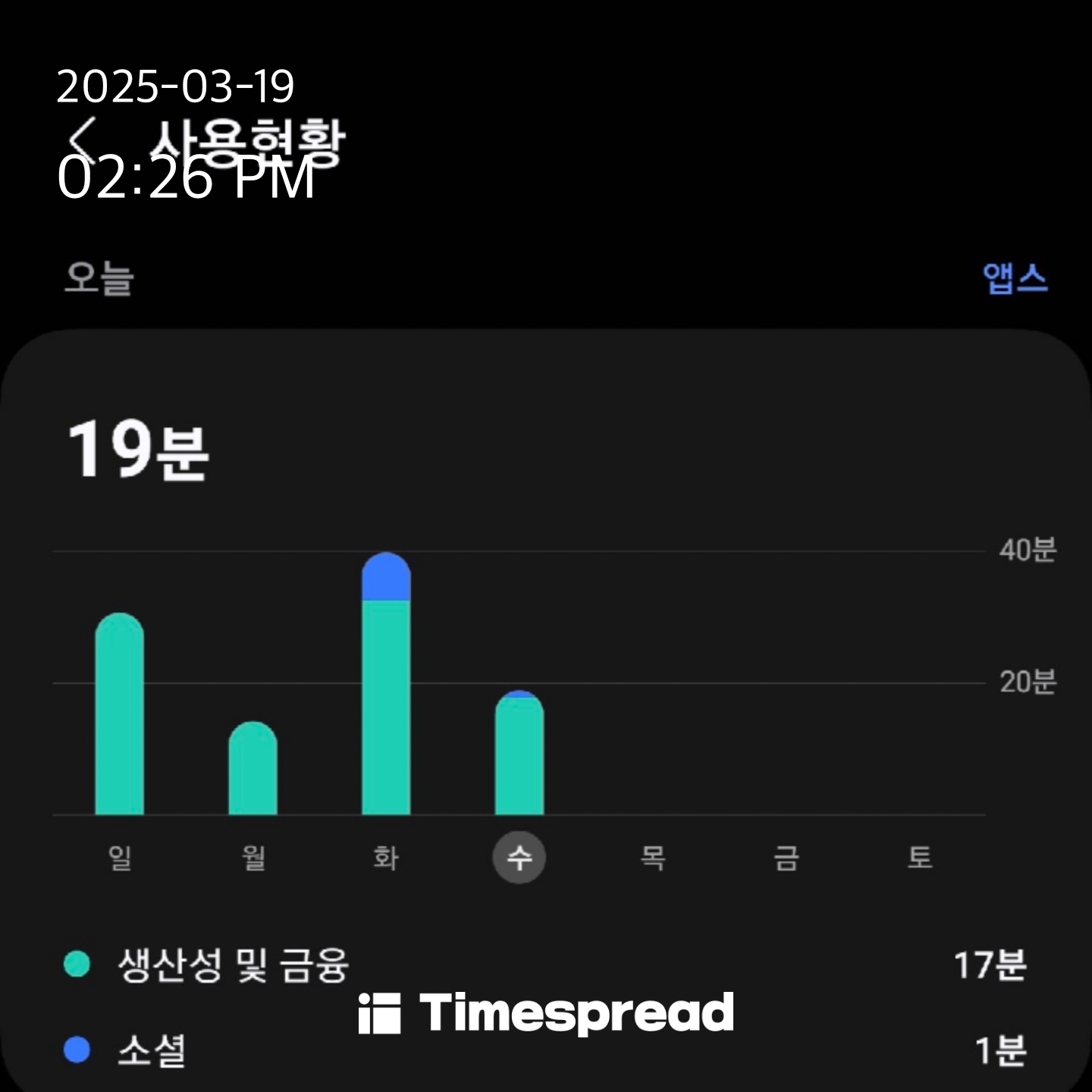Select the 금 day label
This screenshot has width=1092, height=1092.
[x=786, y=858]
